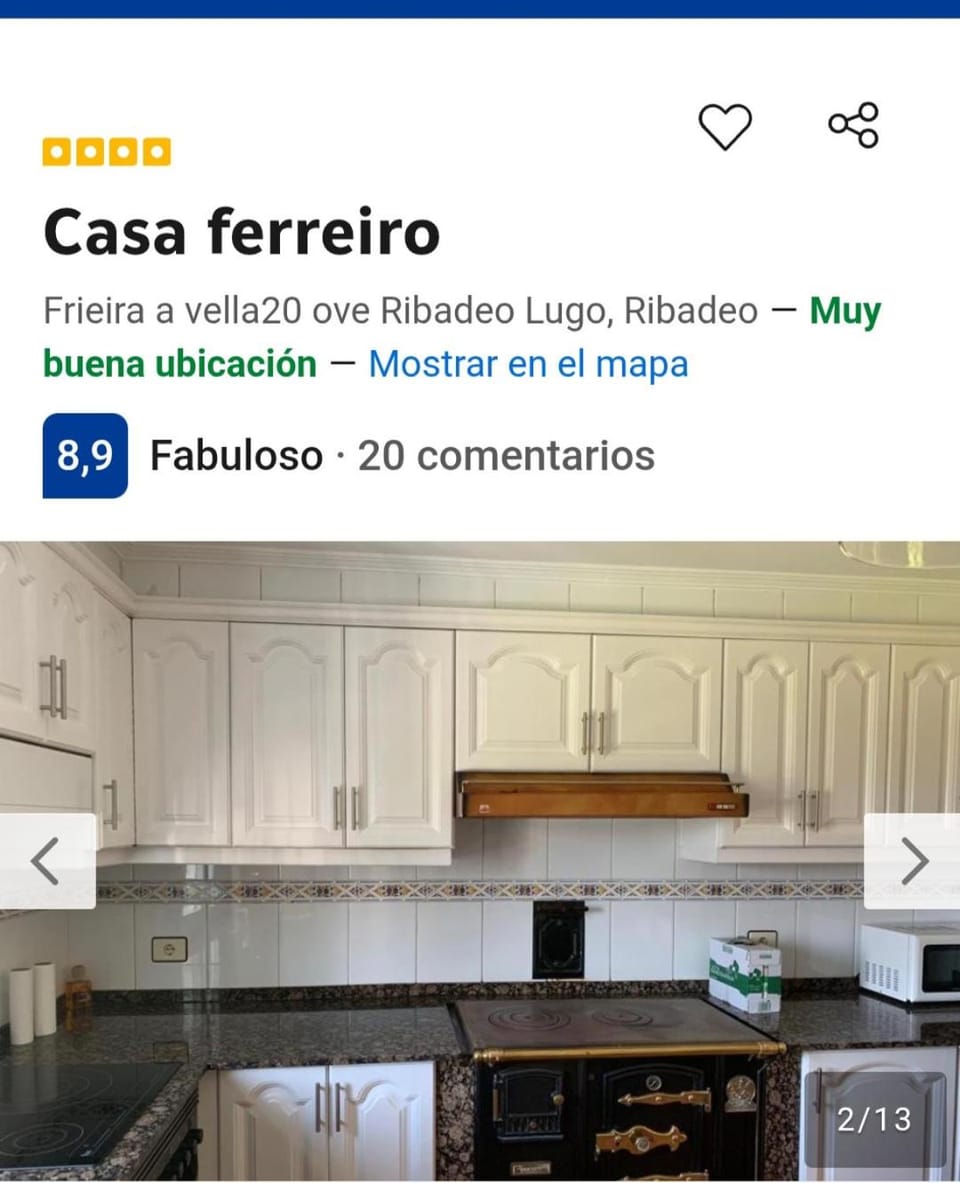Click the first yellow rating square
Viewport: 960px width, 1183px height.
coord(55,151)
